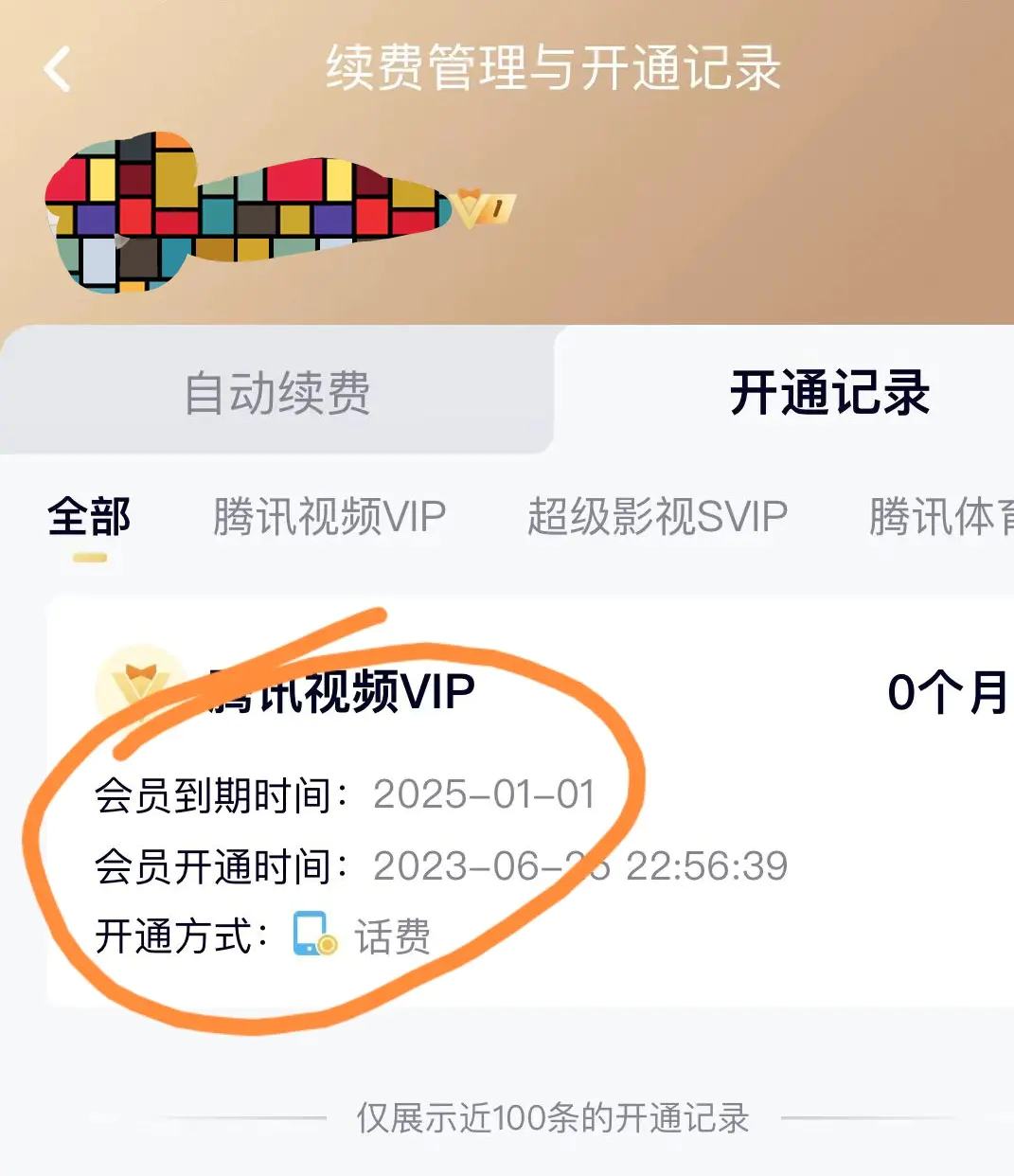Switch to the 自动续费 tab
1014x1176 pixels.
(276, 393)
